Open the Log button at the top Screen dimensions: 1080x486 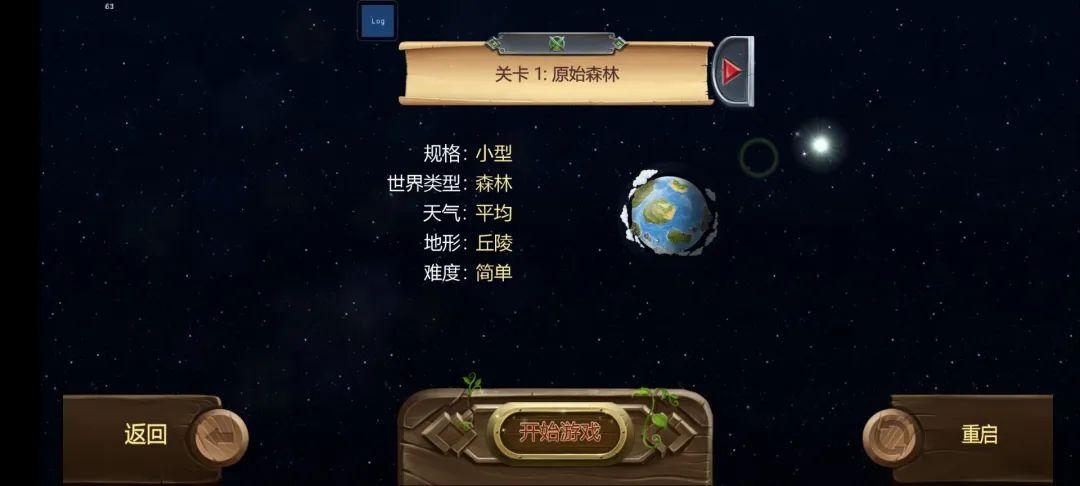coord(377,21)
